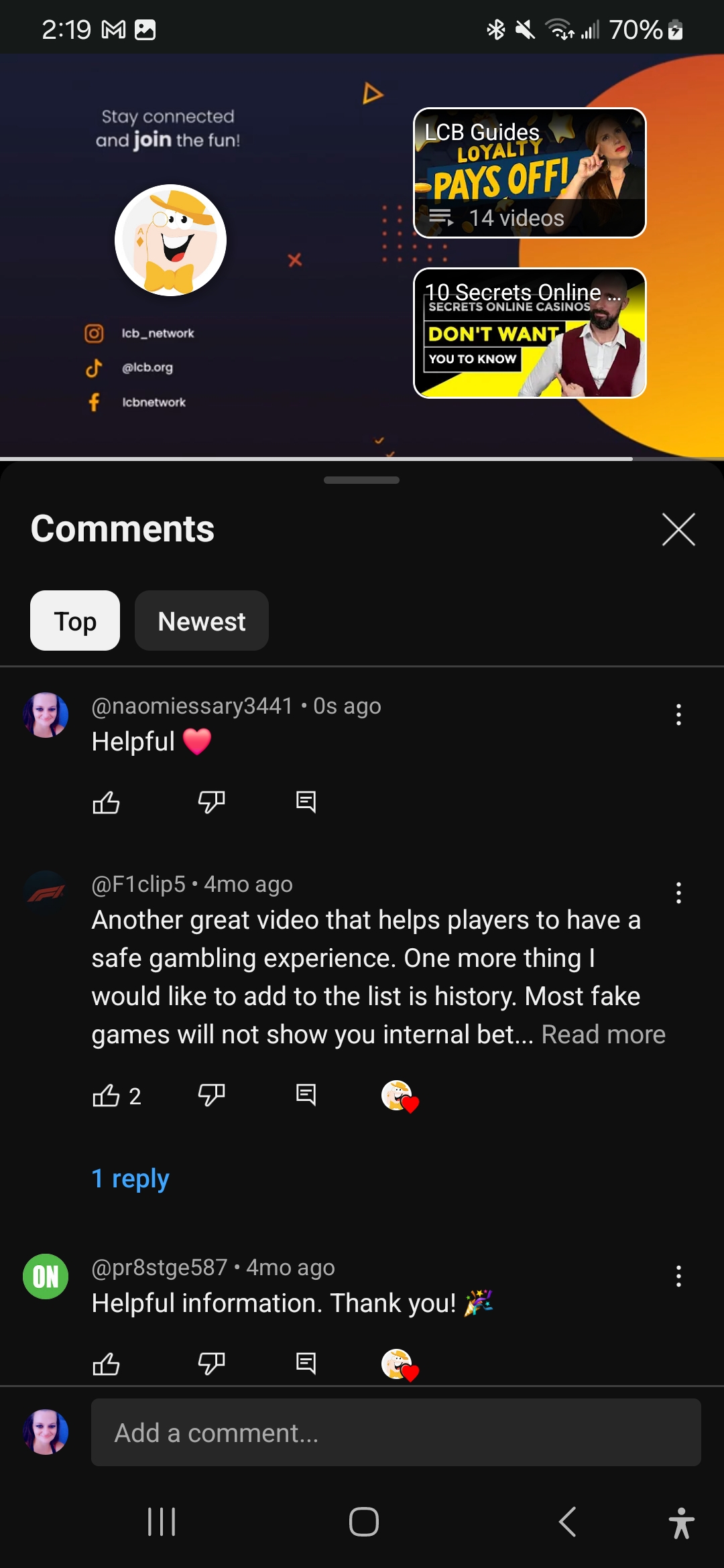Screen dimensions: 724x1568
Task: Tap the Add a comment field
Action: 396,1433
